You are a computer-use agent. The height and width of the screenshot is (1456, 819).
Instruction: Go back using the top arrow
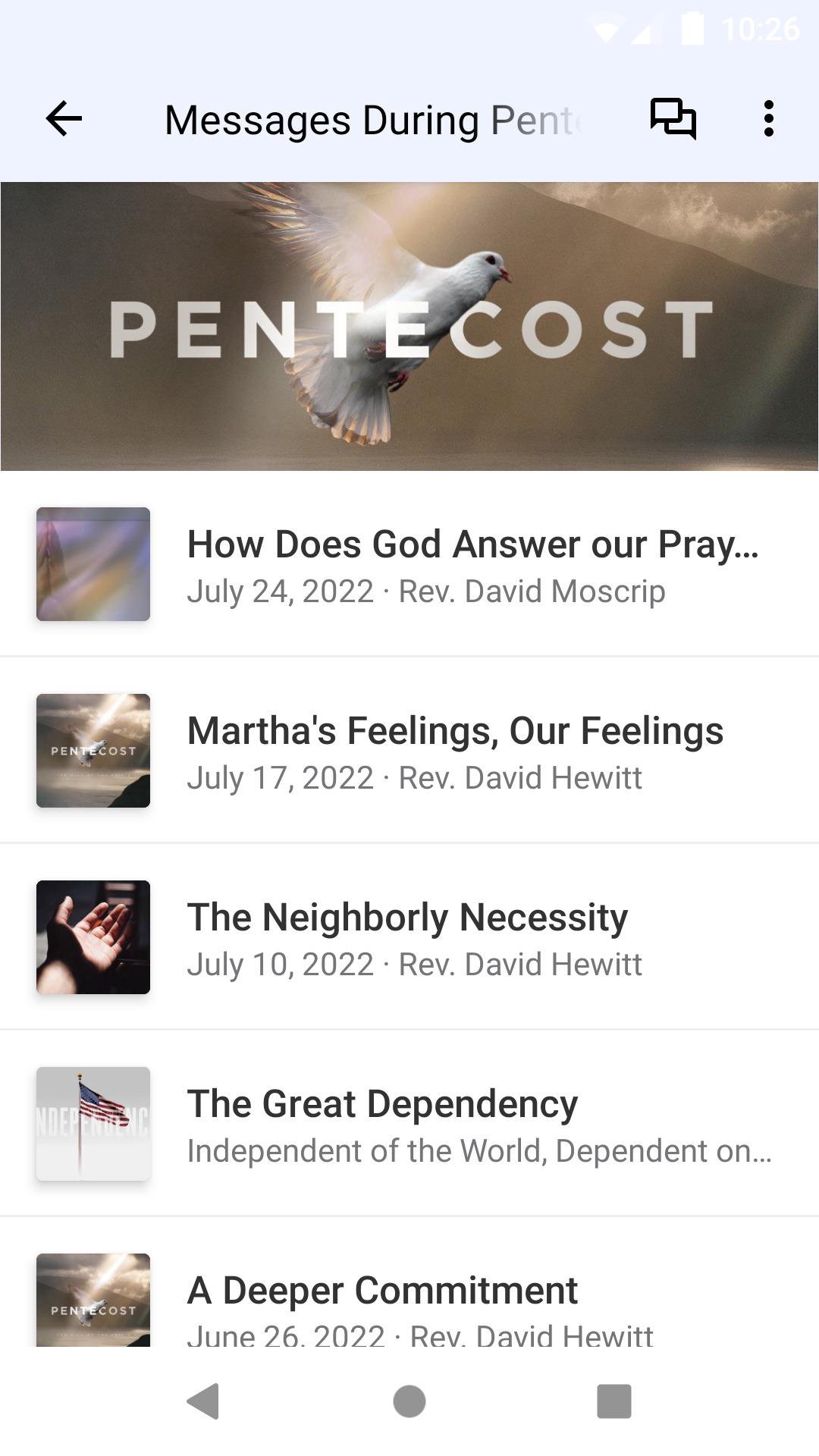(64, 119)
